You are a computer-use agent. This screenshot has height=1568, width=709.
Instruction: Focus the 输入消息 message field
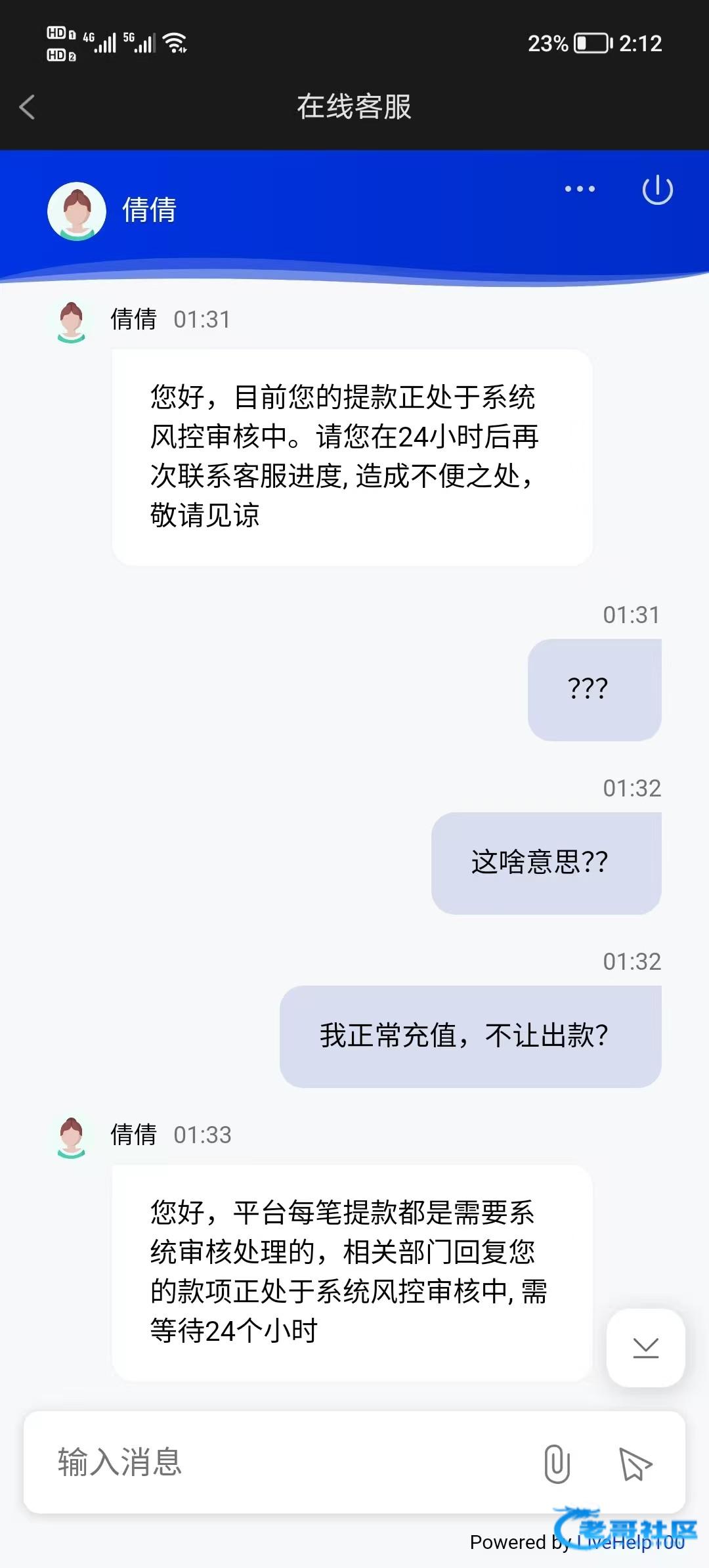click(276, 1463)
